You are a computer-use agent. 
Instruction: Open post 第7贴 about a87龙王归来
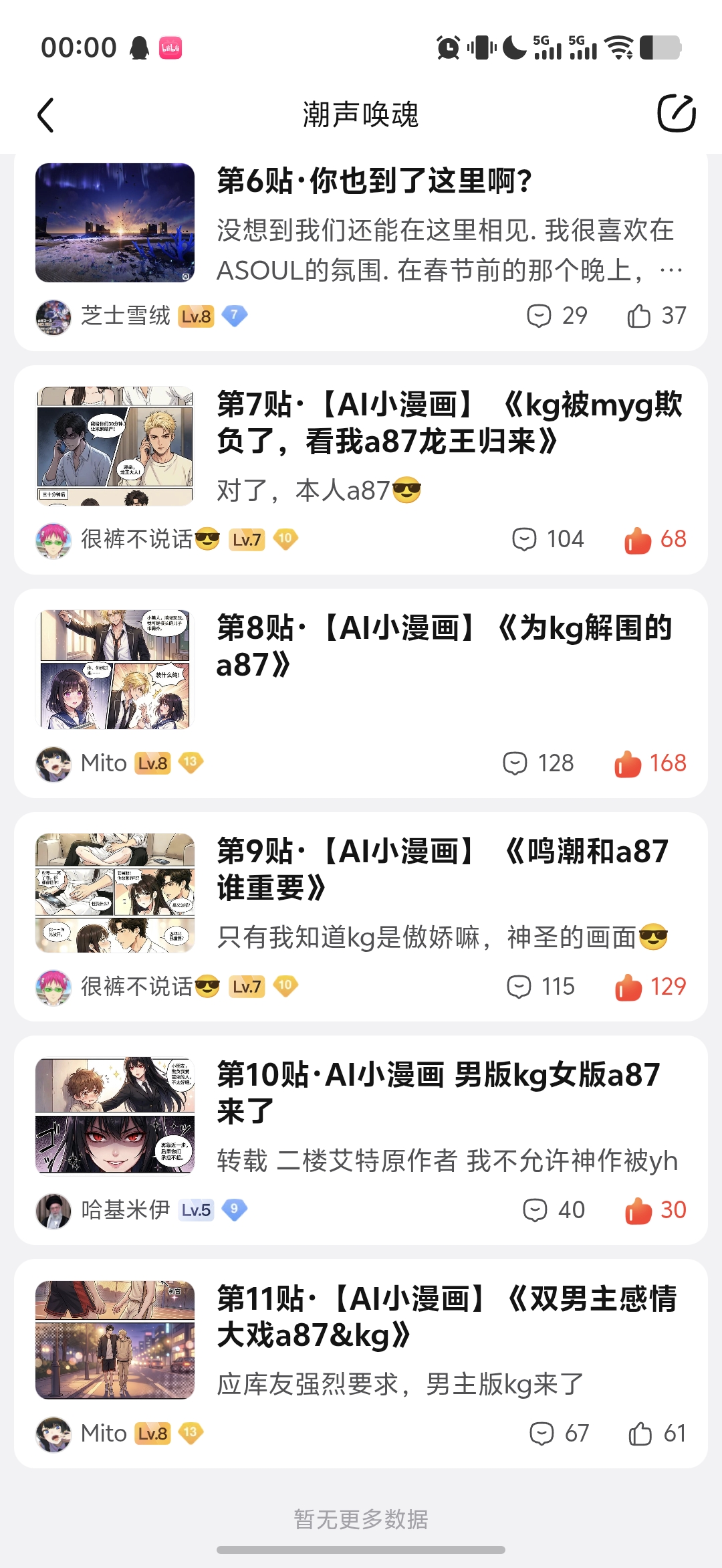click(x=449, y=423)
